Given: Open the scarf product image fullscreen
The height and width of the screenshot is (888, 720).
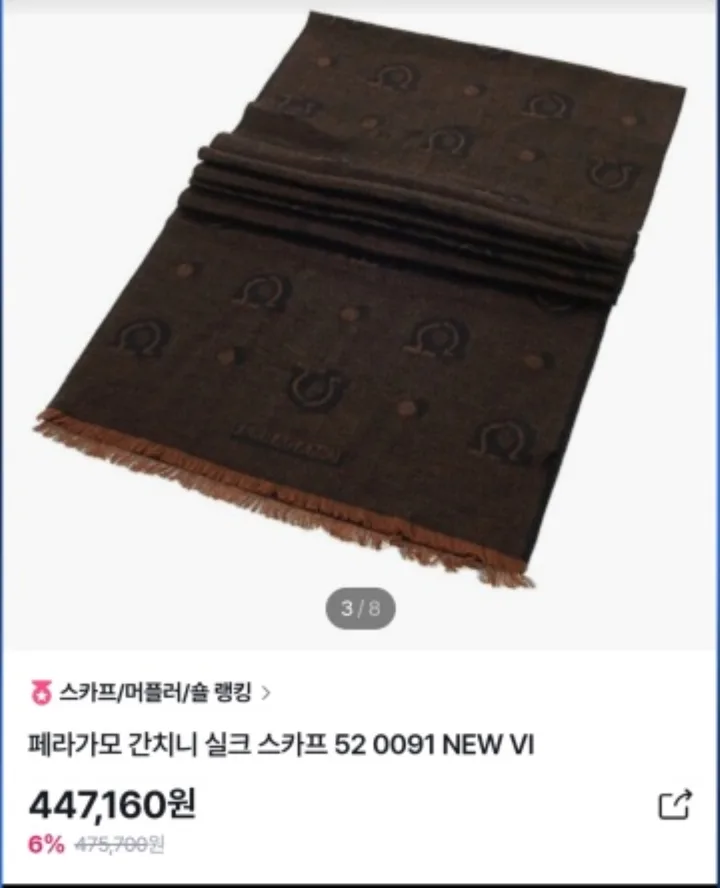Looking at the screenshot, I should click(360, 300).
